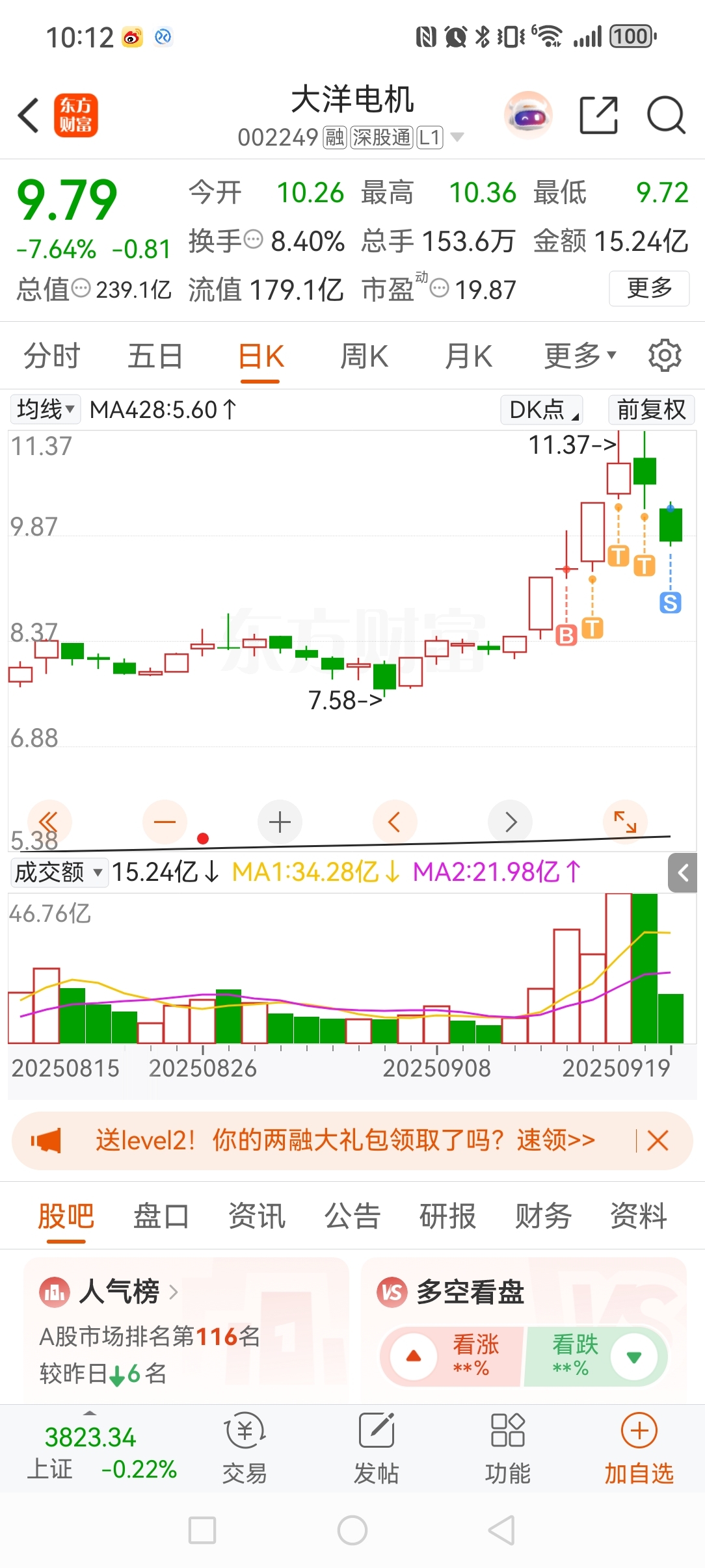Switch to 分时 chart tab
The image size is (705, 1568).
[x=51, y=356]
